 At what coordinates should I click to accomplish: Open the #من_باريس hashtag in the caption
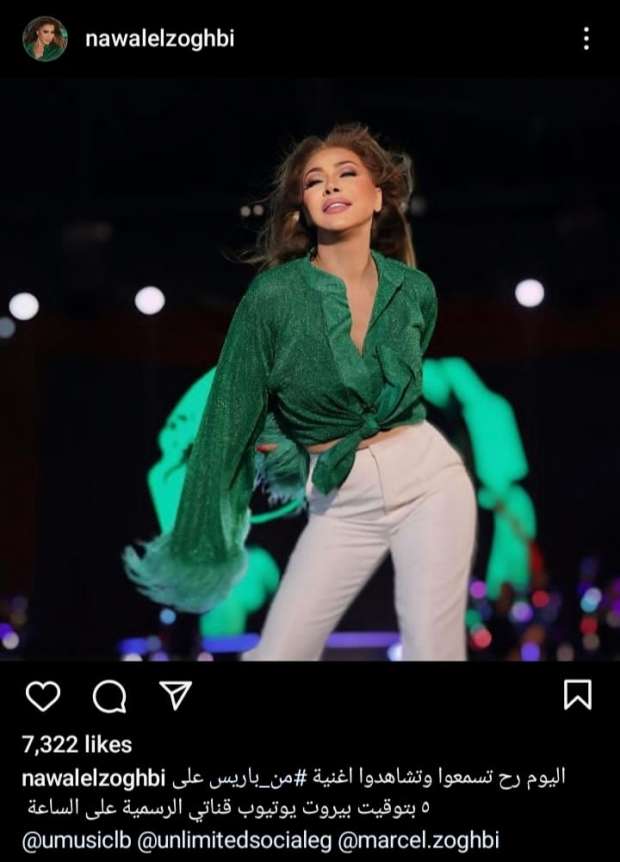click(306, 776)
